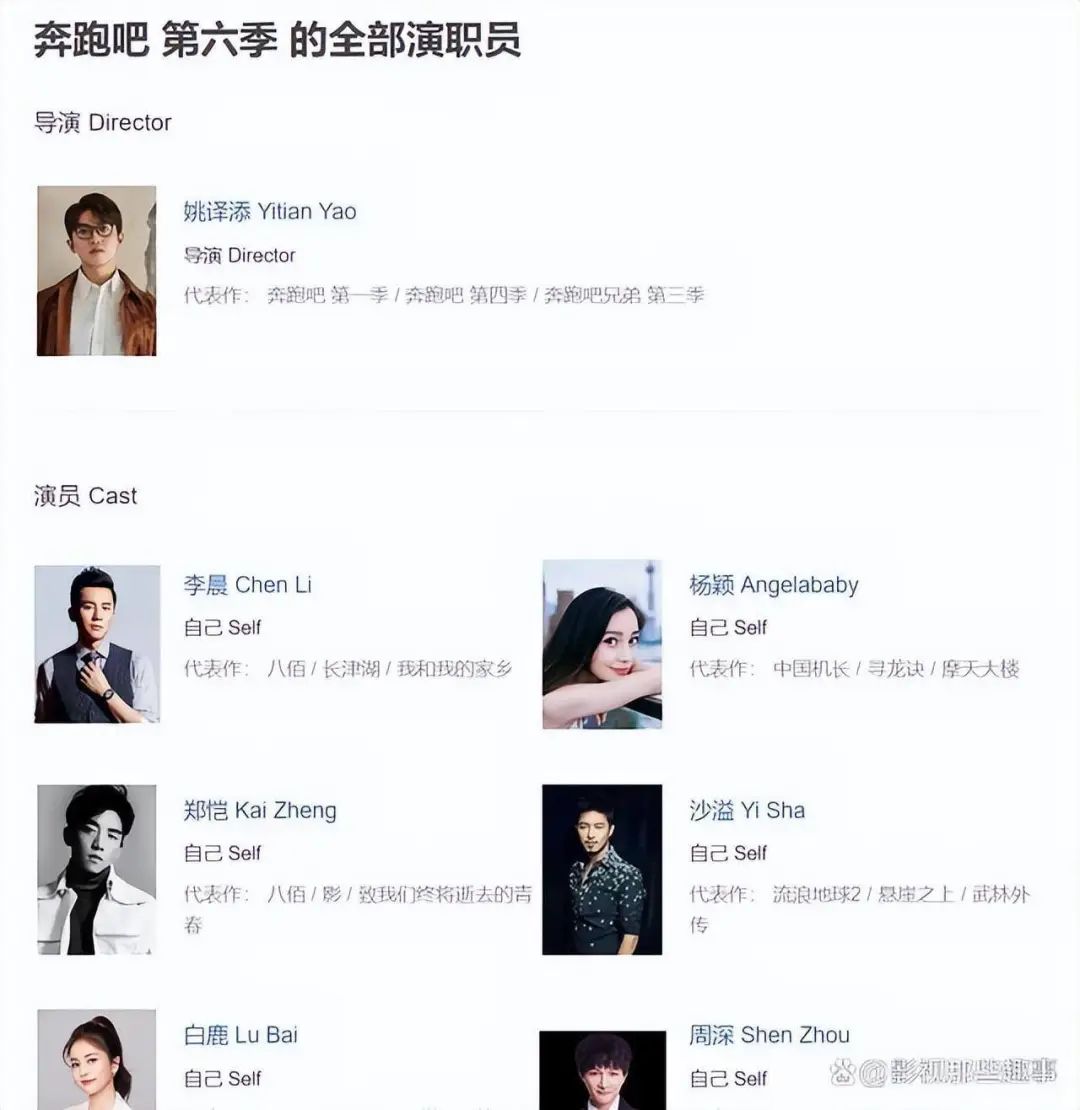Viewport: 1080px width, 1110px height.
Task: Open director Yitian Yao's profile link
Action: coord(269,212)
